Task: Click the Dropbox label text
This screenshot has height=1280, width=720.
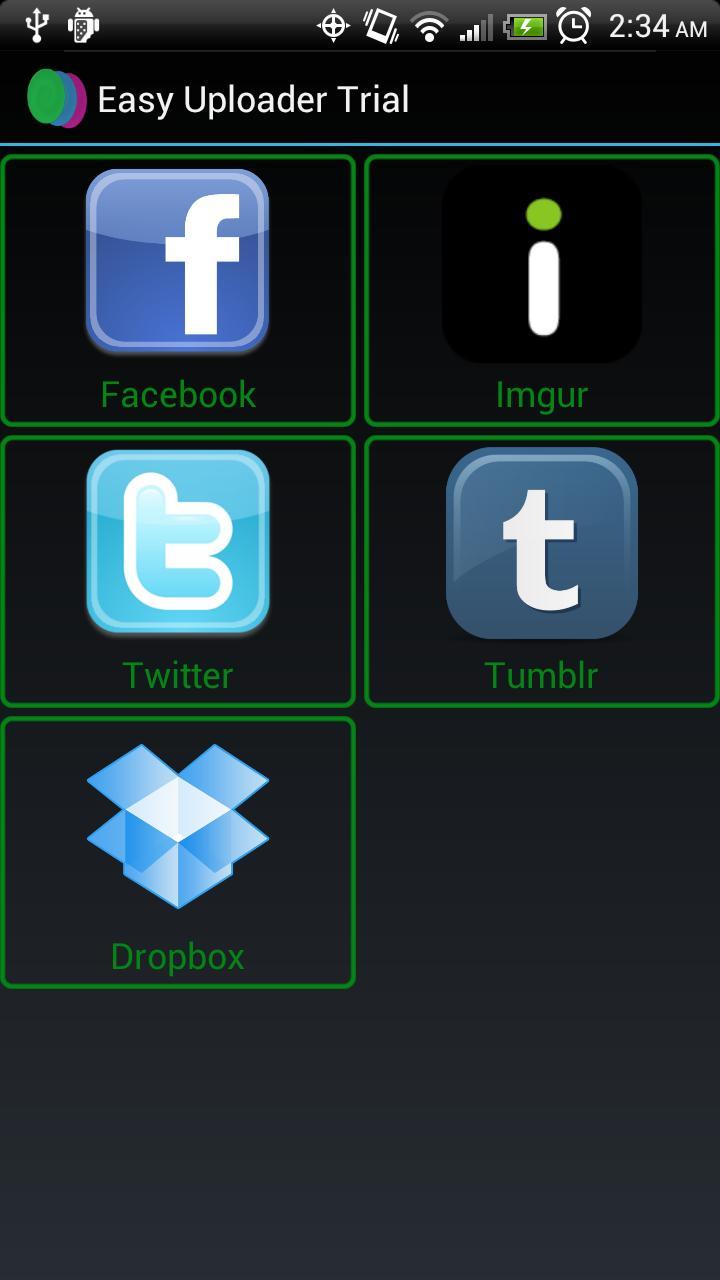Action: coord(176,956)
